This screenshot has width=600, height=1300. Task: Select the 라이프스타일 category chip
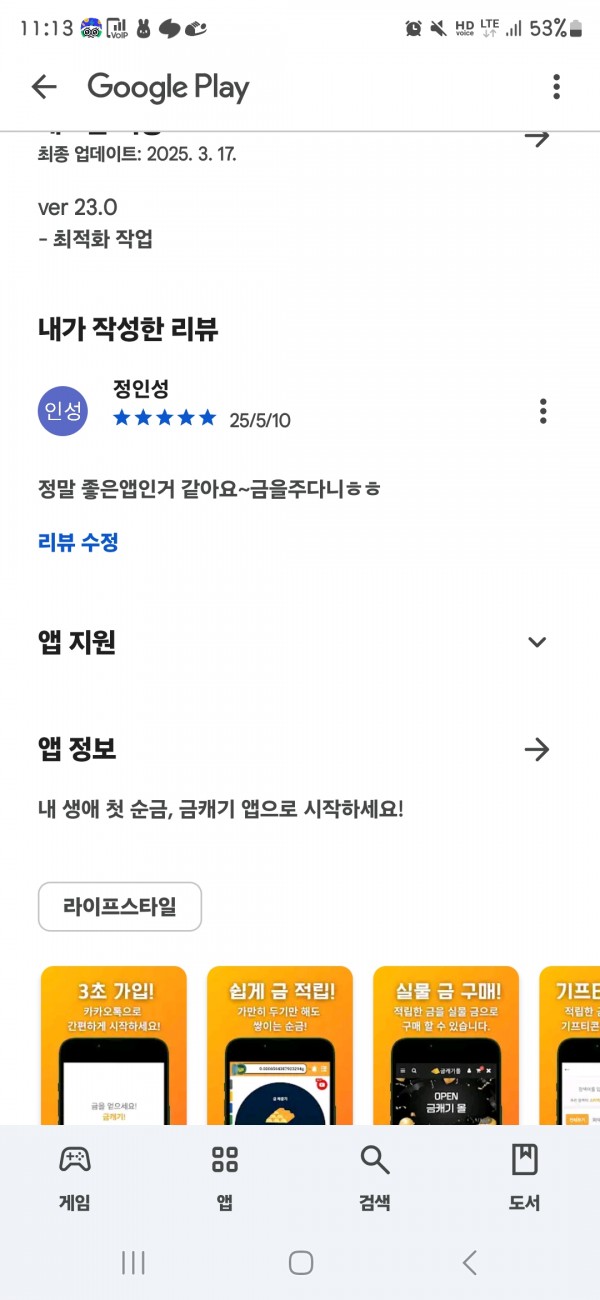(120, 907)
